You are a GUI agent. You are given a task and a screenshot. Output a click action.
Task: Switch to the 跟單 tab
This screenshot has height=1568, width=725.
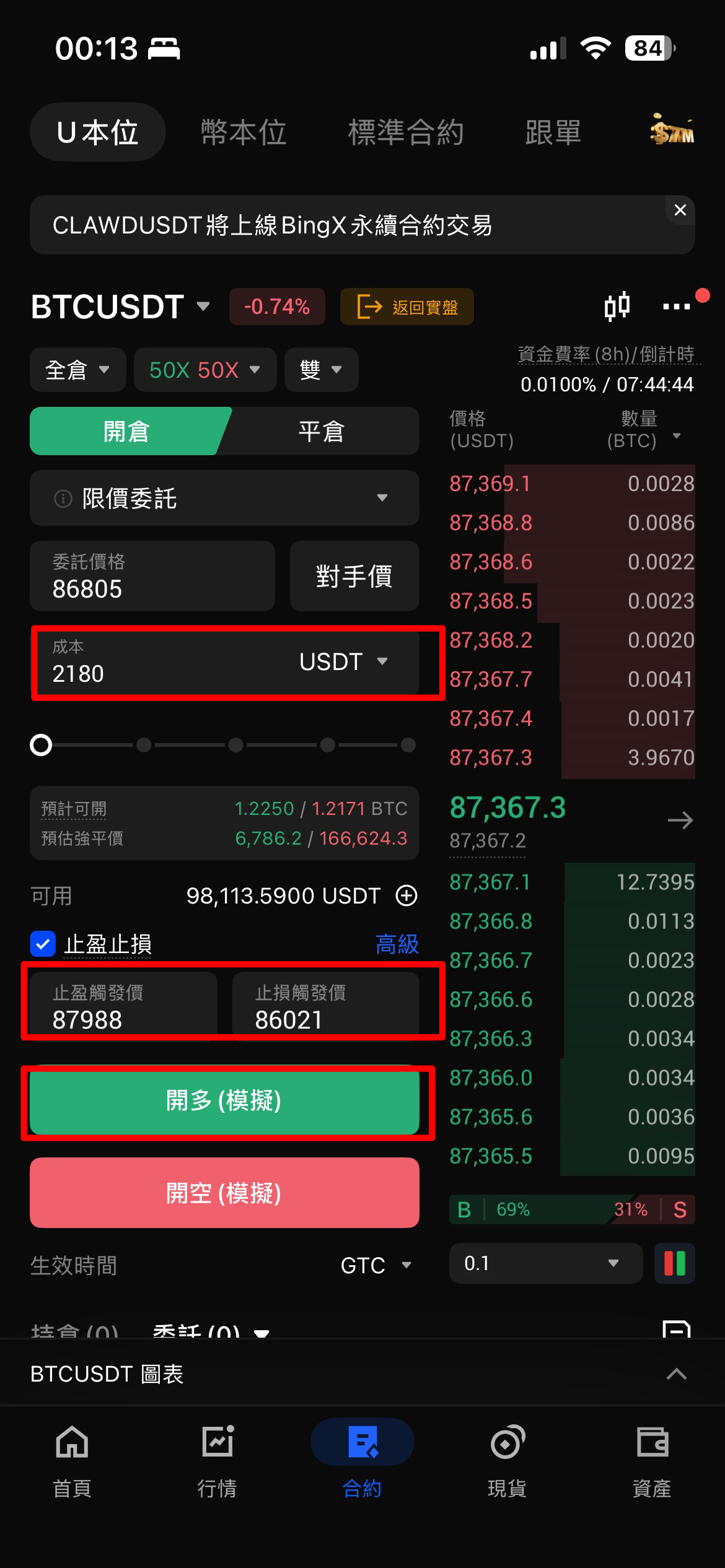[553, 133]
